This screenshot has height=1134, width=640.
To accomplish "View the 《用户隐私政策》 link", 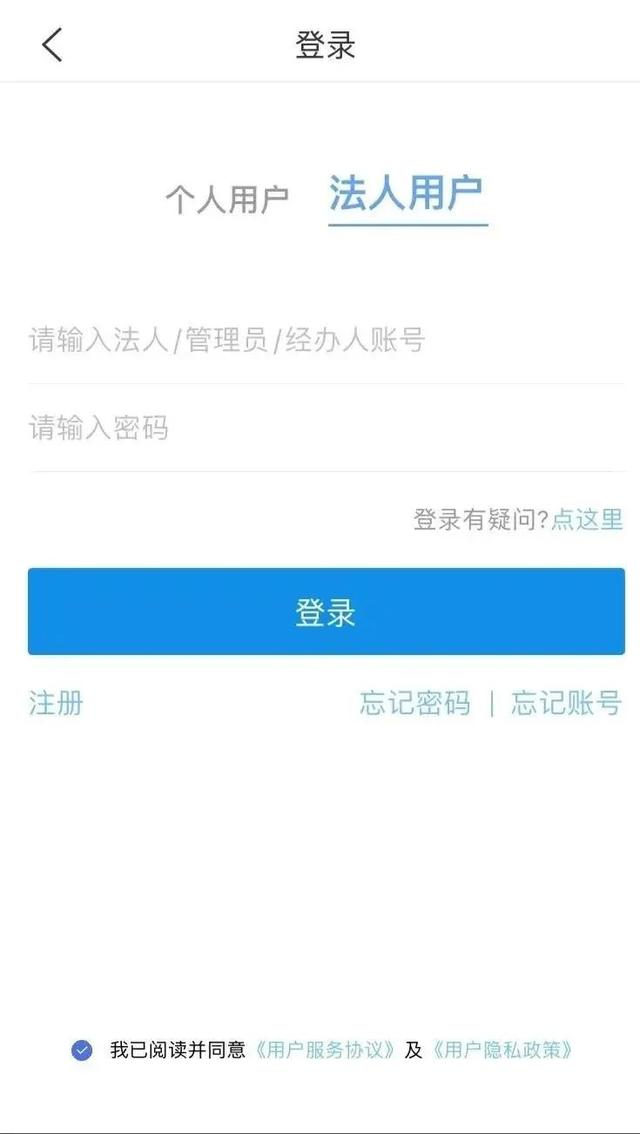I will click(x=503, y=1050).
